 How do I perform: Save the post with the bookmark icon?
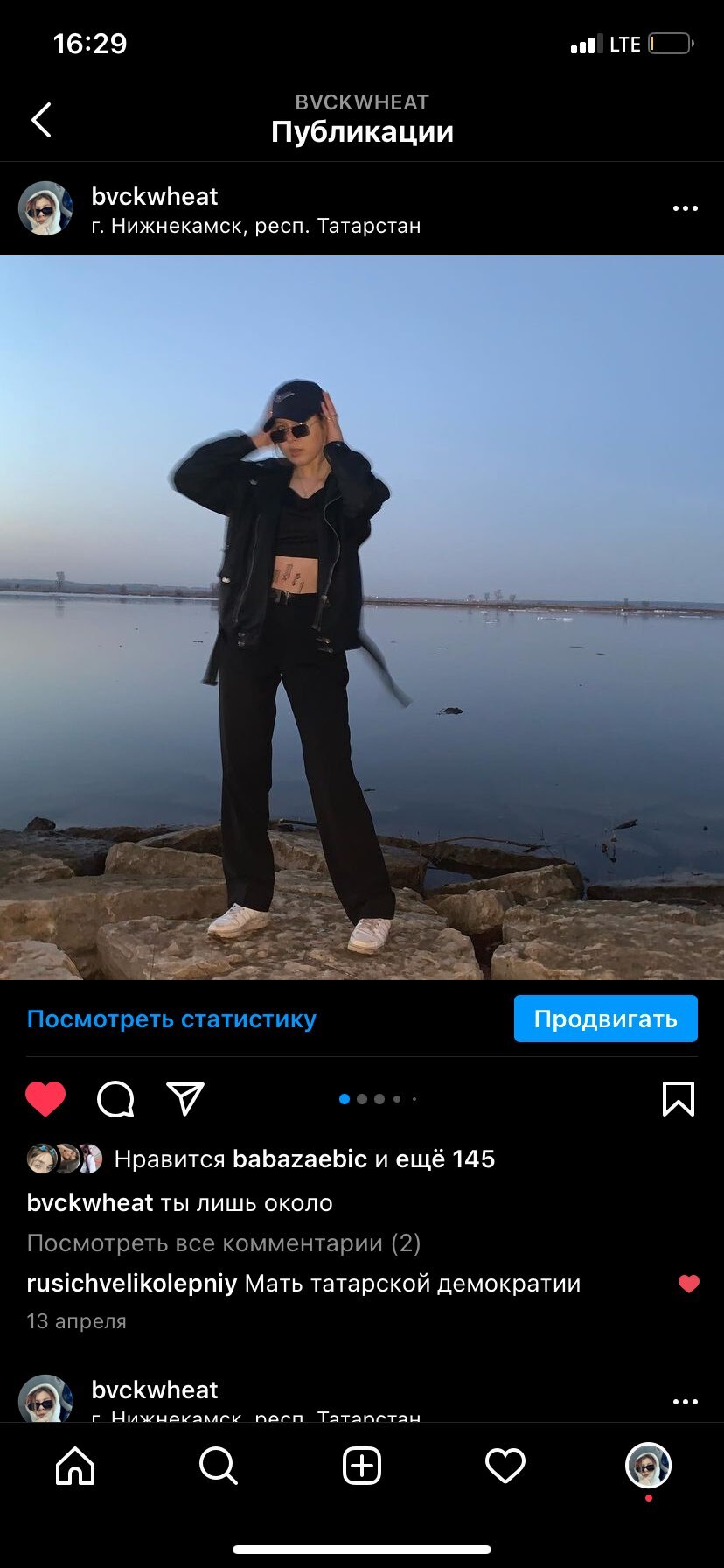tap(679, 1099)
